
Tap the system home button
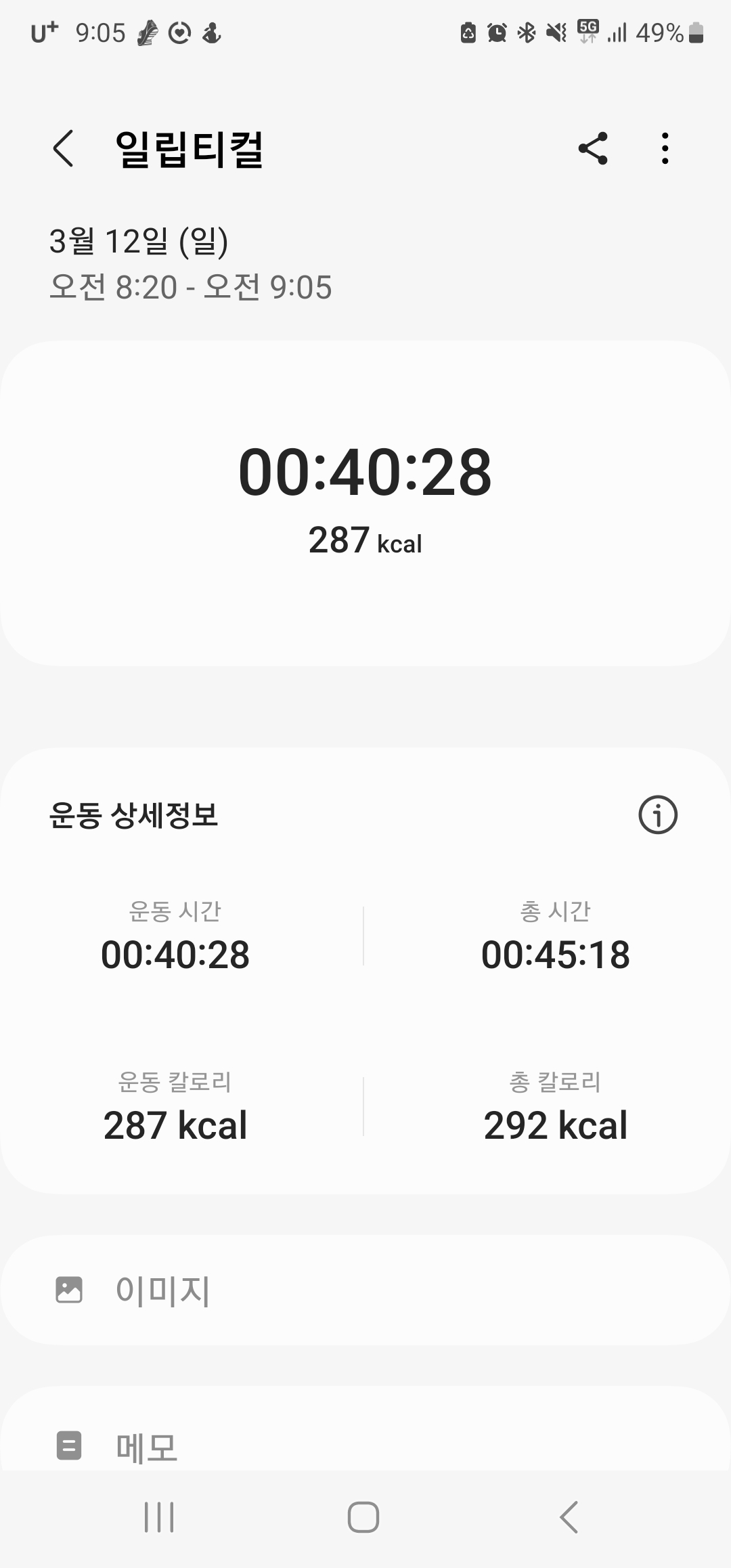(363, 1517)
